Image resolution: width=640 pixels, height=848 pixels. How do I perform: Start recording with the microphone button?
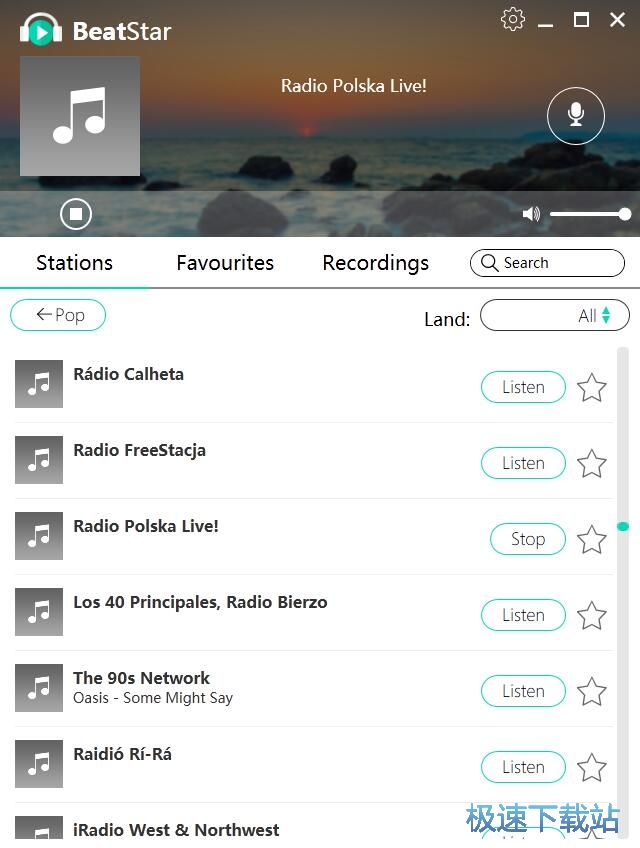click(x=576, y=116)
